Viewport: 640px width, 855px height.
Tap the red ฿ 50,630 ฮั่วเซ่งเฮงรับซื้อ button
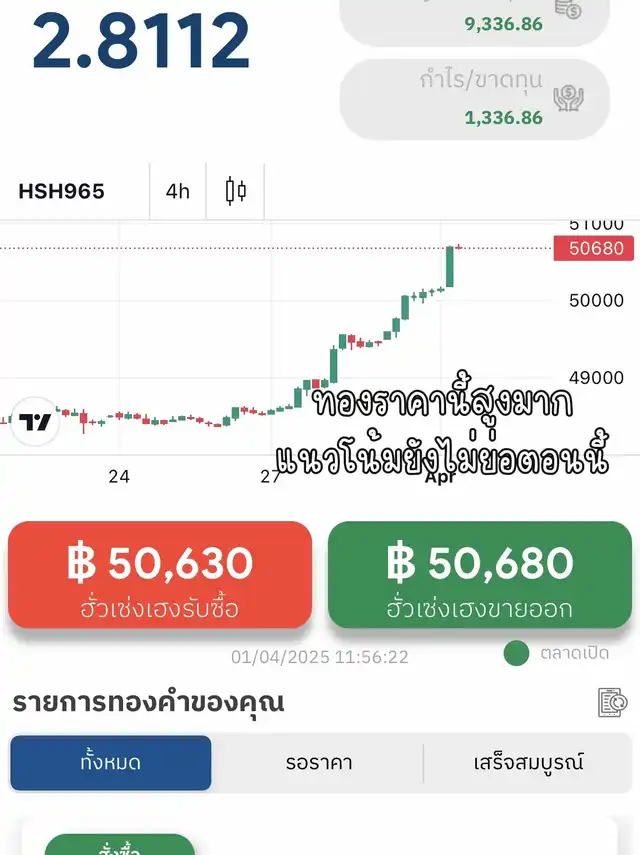tap(160, 575)
